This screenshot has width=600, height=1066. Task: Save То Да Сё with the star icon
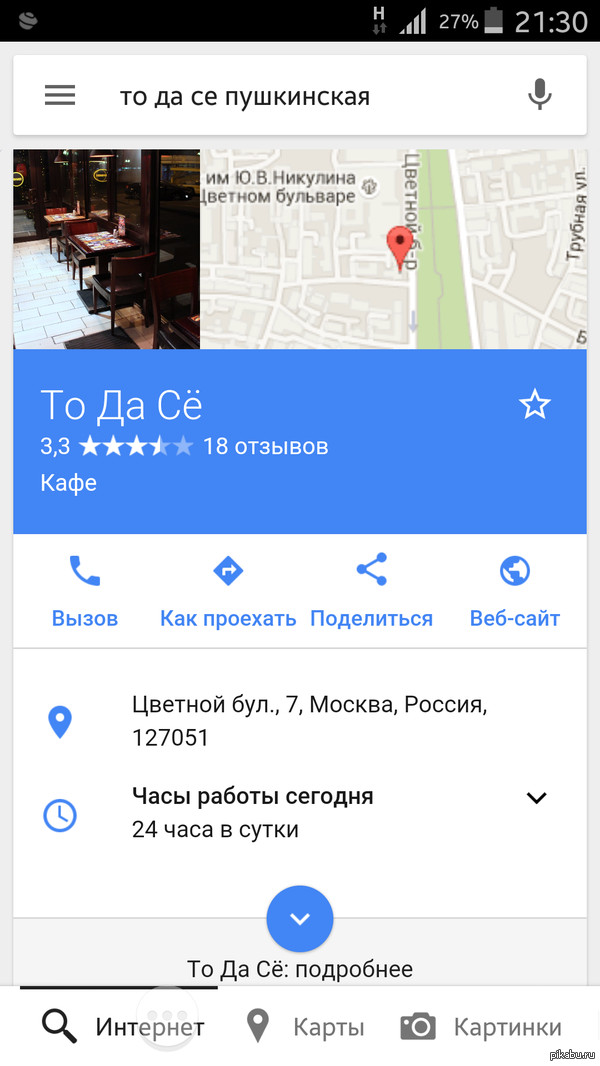(535, 404)
